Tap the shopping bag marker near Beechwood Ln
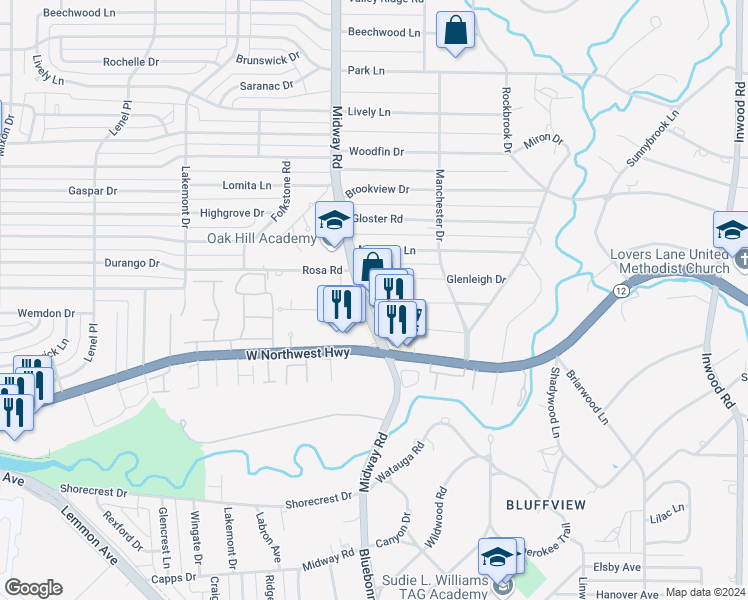This screenshot has width=748, height=600. pyautogui.click(x=455, y=31)
